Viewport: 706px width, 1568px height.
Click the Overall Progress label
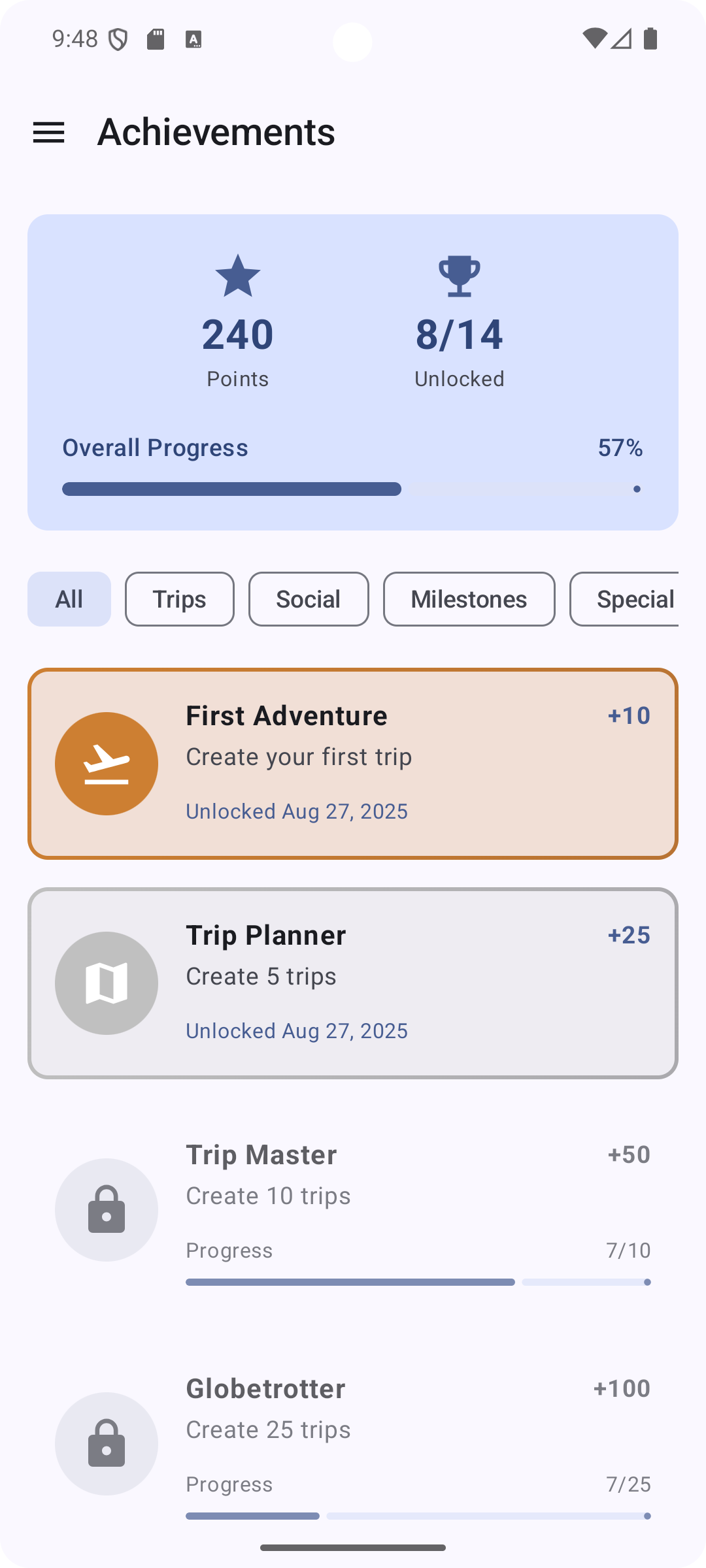click(x=155, y=448)
